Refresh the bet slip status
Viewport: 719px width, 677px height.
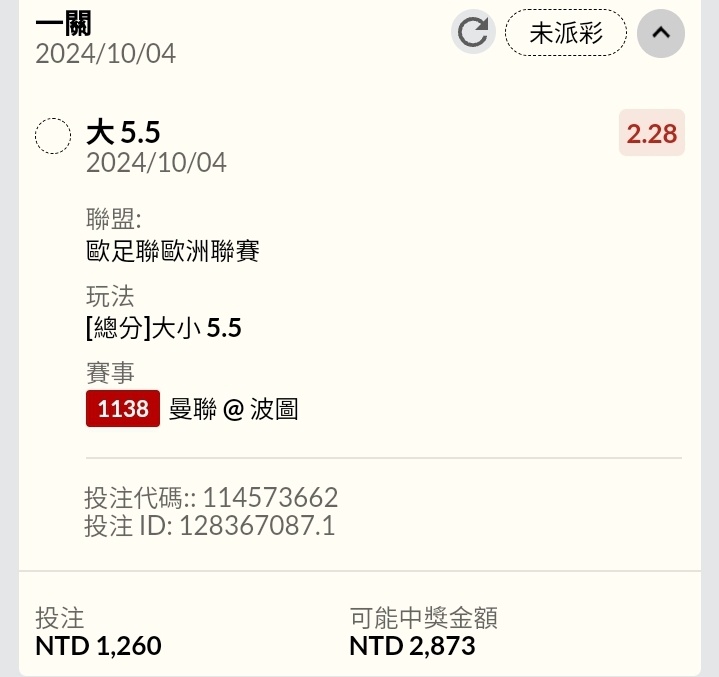click(x=472, y=33)
